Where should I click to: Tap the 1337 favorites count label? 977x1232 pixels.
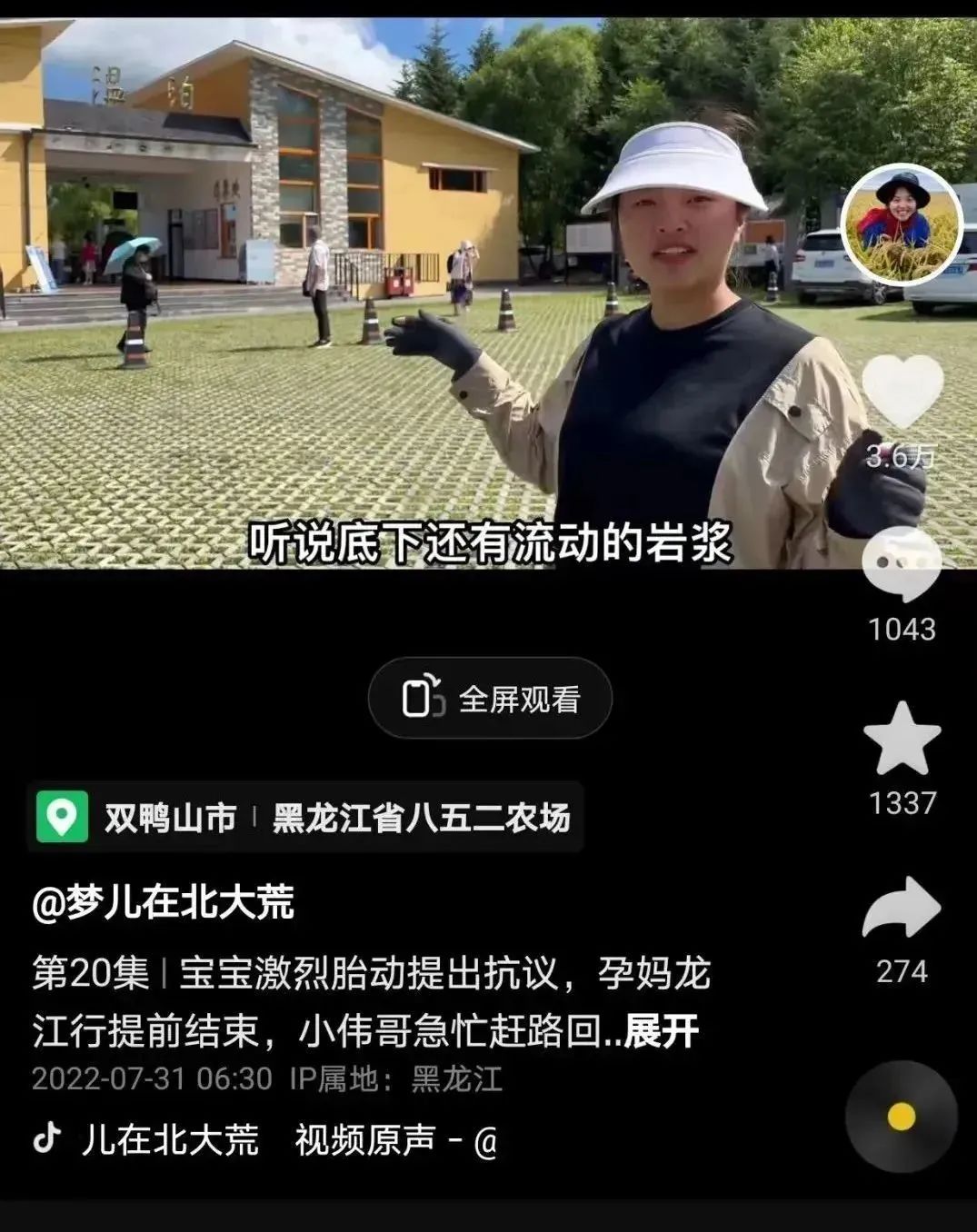[x=905, y=803]
